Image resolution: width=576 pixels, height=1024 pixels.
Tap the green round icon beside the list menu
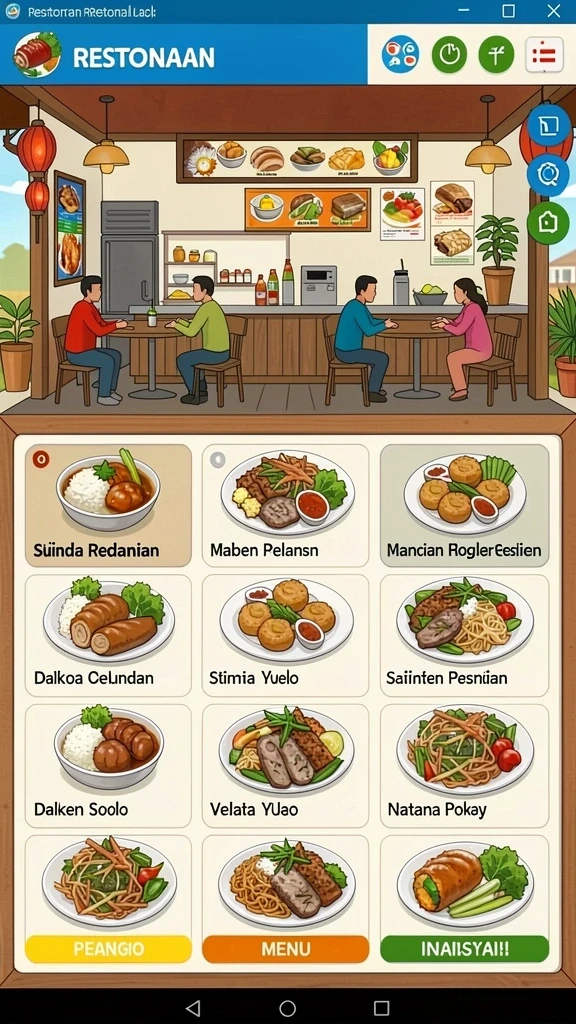tap(496, 54)
